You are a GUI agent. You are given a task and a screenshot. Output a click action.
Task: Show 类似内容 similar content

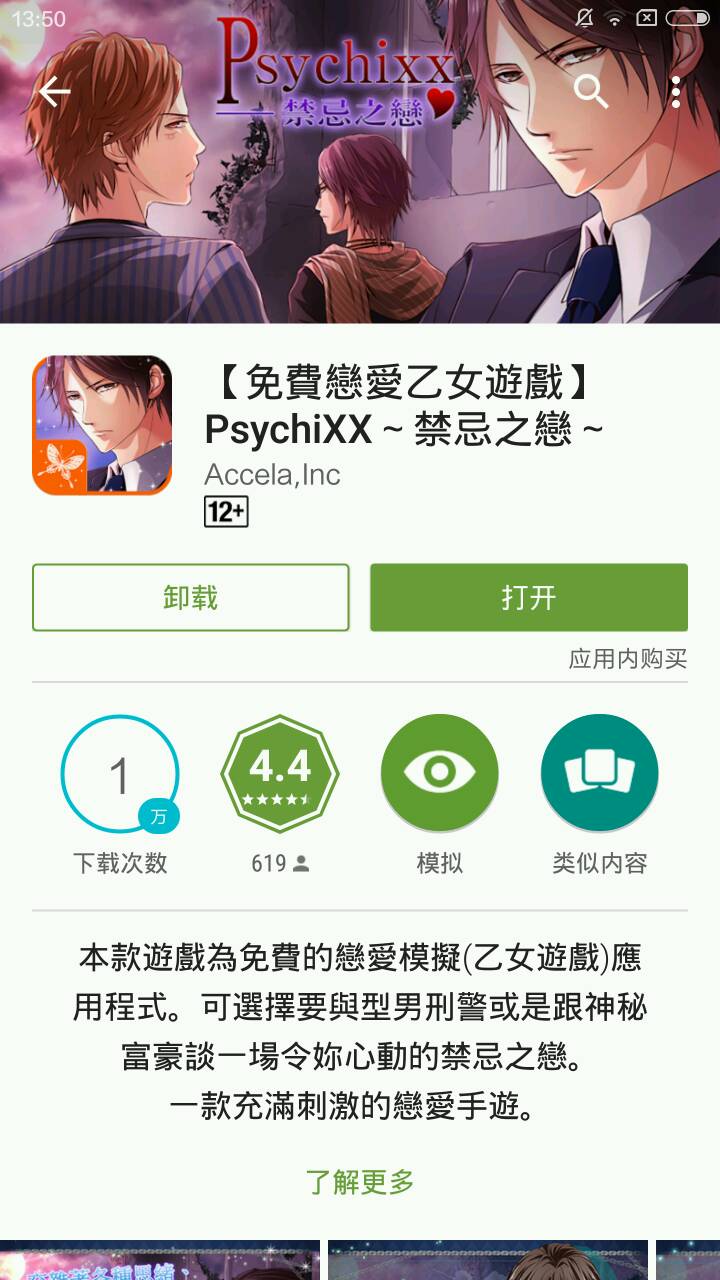click(600, 775)
